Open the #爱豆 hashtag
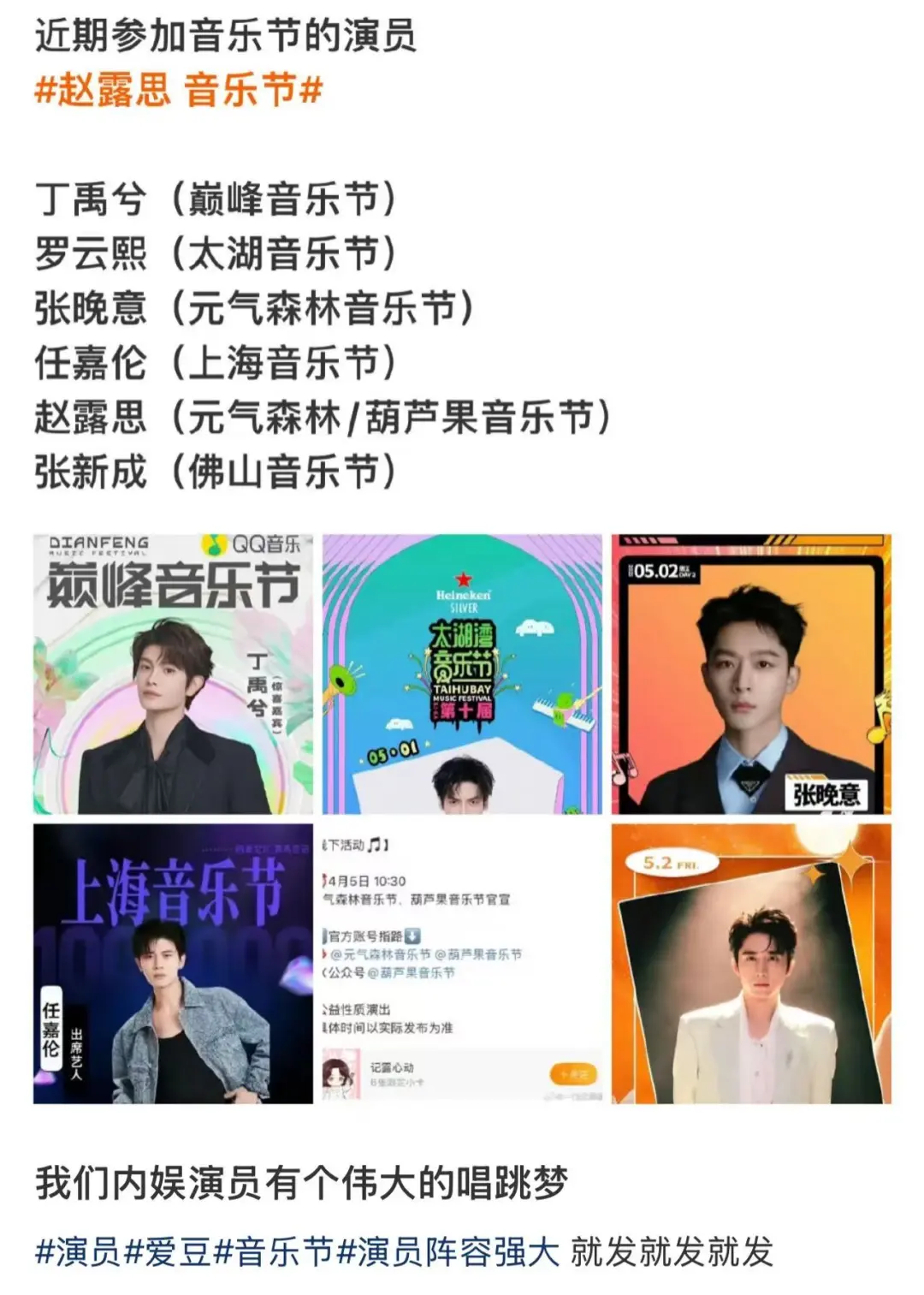The image size is (924, 1295). pyautogui.click(x=168, y=1251)
